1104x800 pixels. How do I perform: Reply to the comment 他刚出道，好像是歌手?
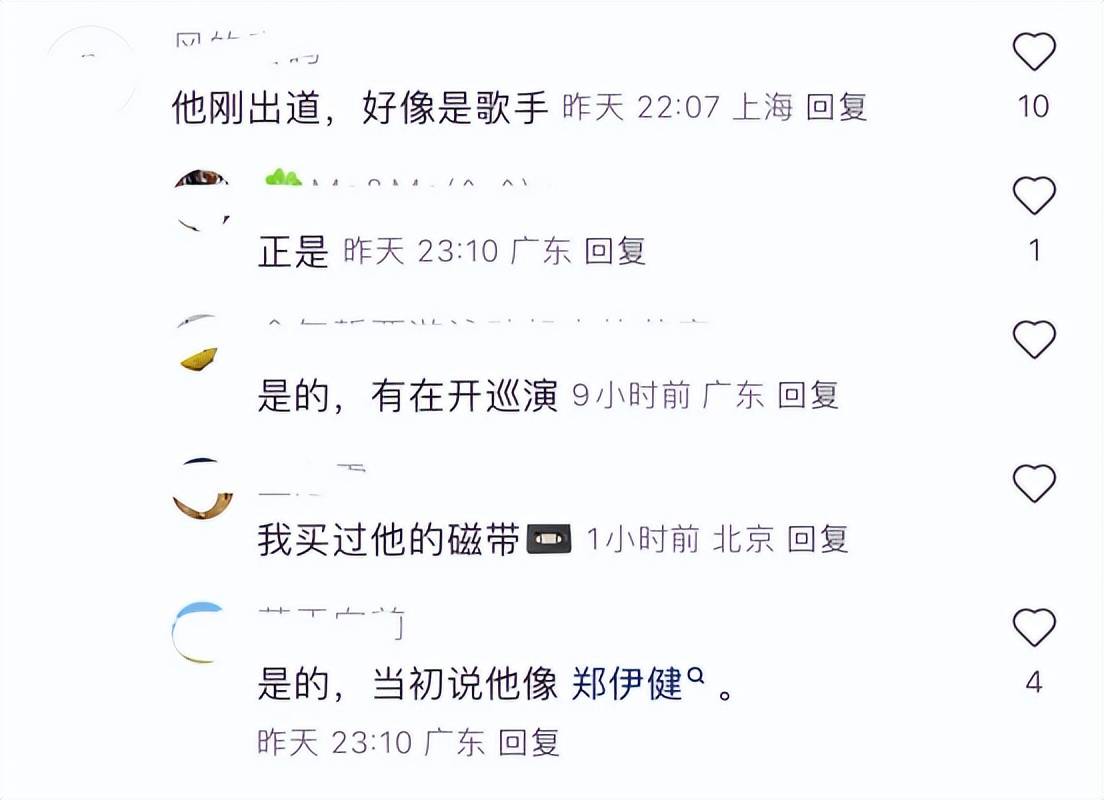coord(836,107)
